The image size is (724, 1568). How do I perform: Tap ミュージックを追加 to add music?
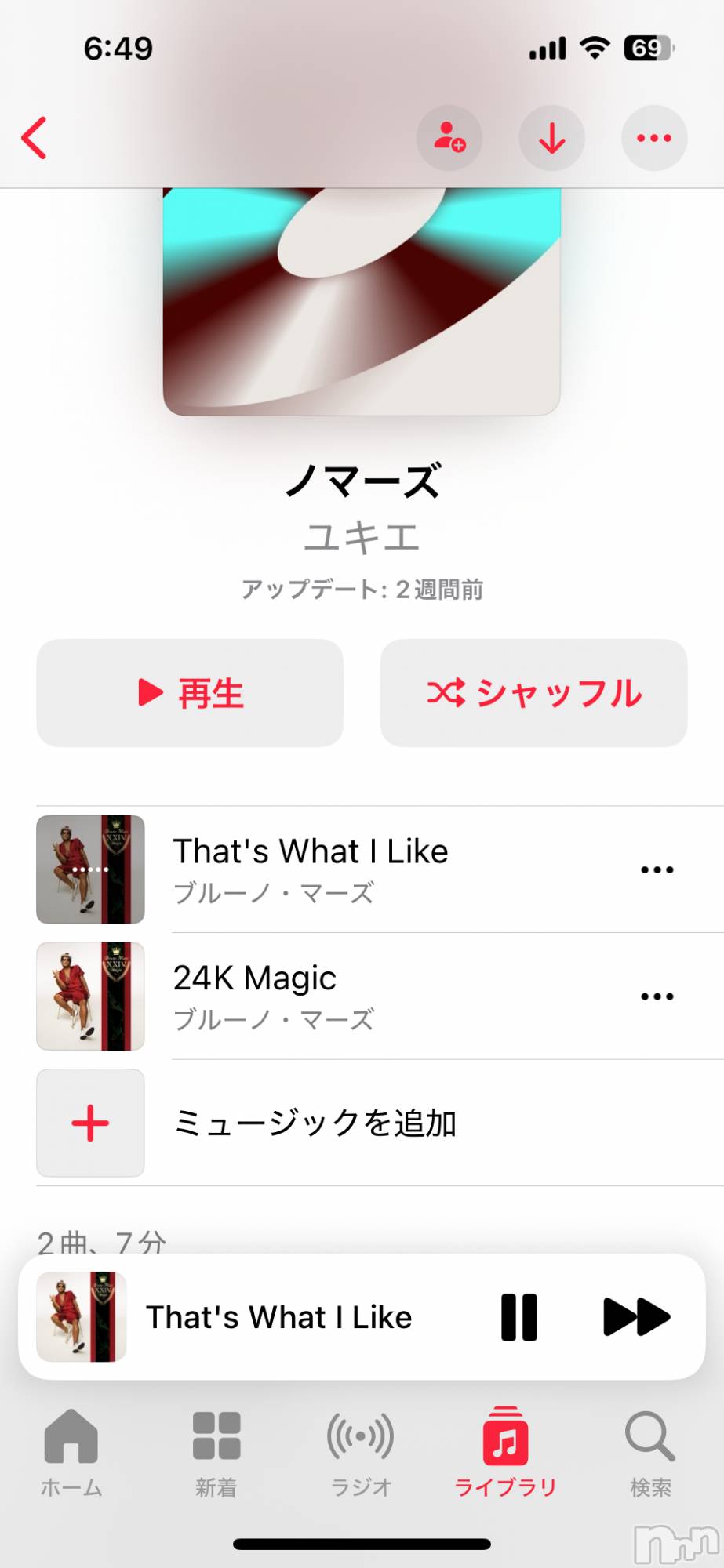pos(314,1123)
